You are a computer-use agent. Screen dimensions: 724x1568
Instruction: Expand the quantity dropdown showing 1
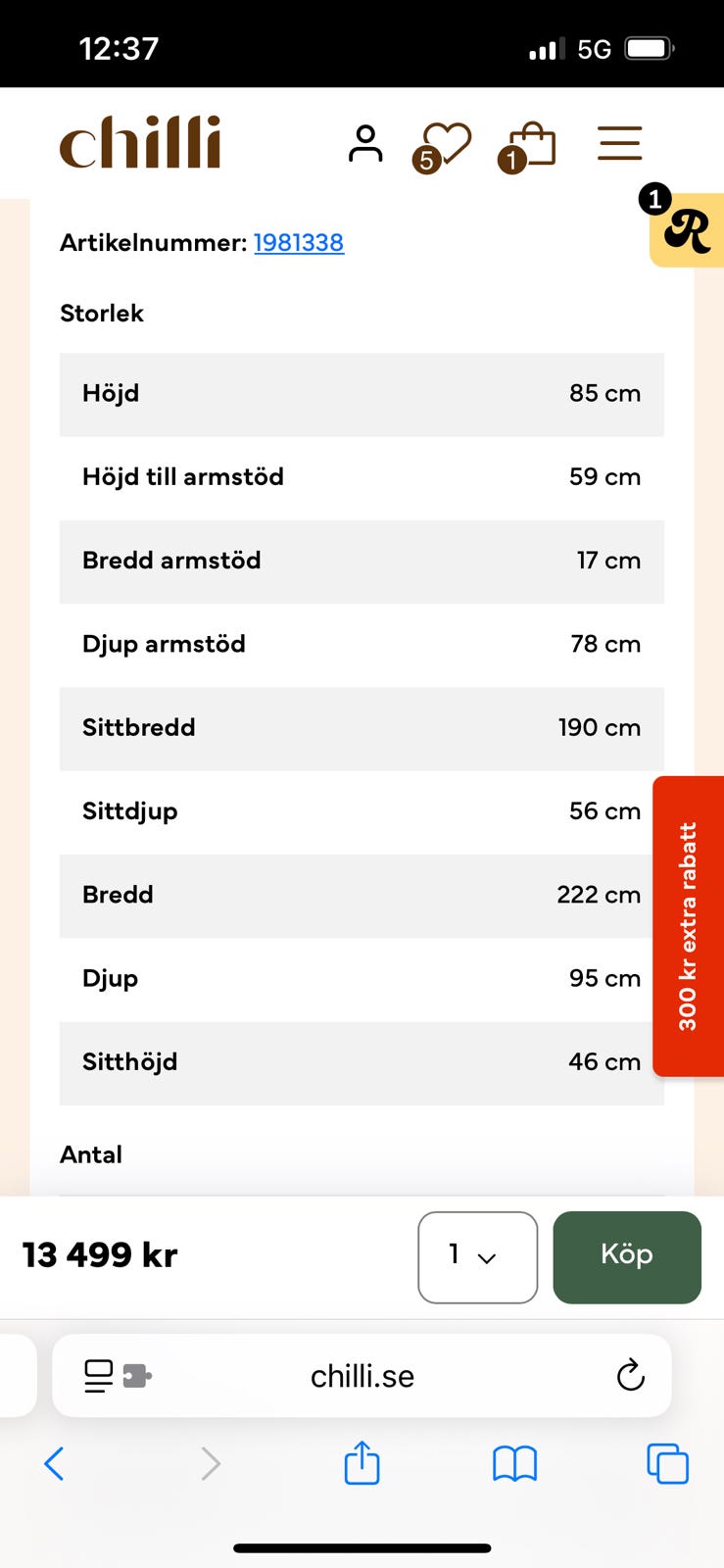(x=477, y=1257)
